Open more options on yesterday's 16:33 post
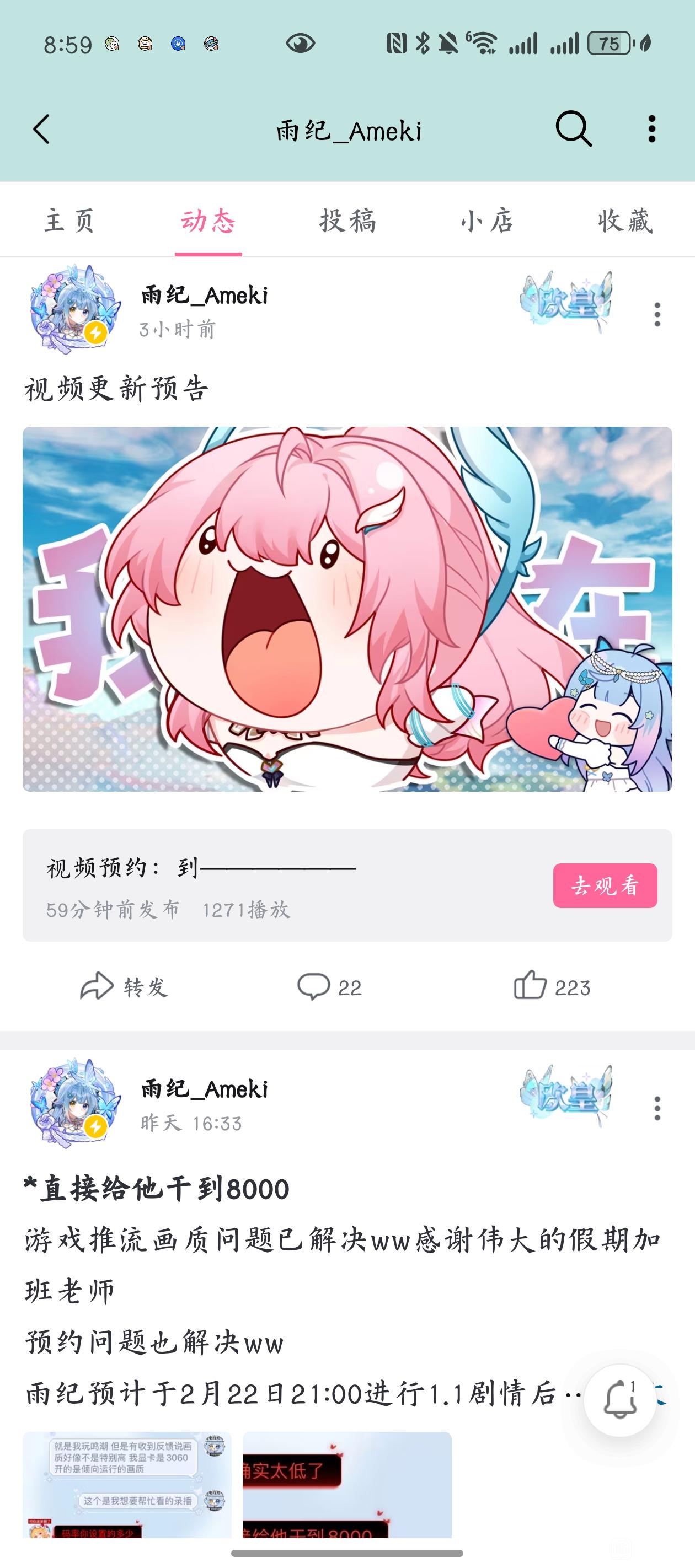 tap(656, 1108)
